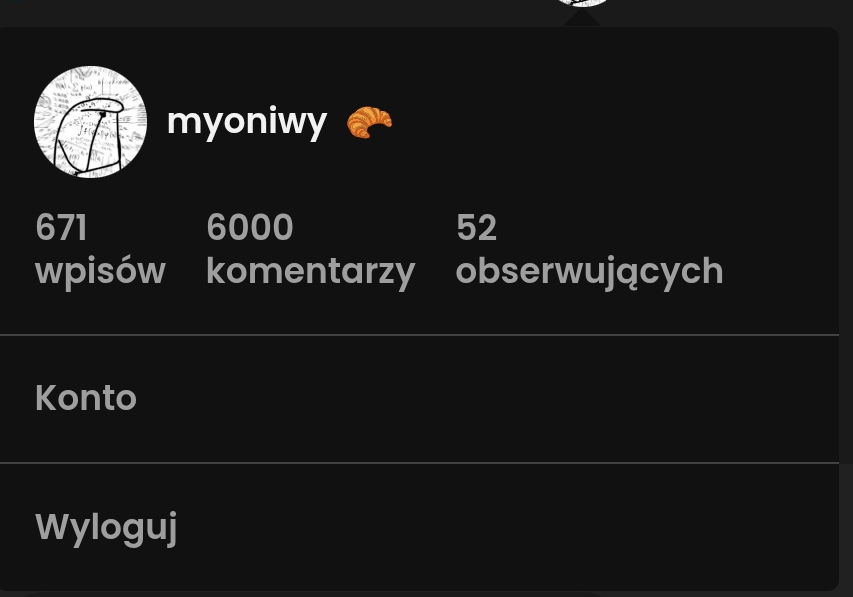View the 6000 komentarzy list
Screen dimensions: 853x597
click(309, 249)
